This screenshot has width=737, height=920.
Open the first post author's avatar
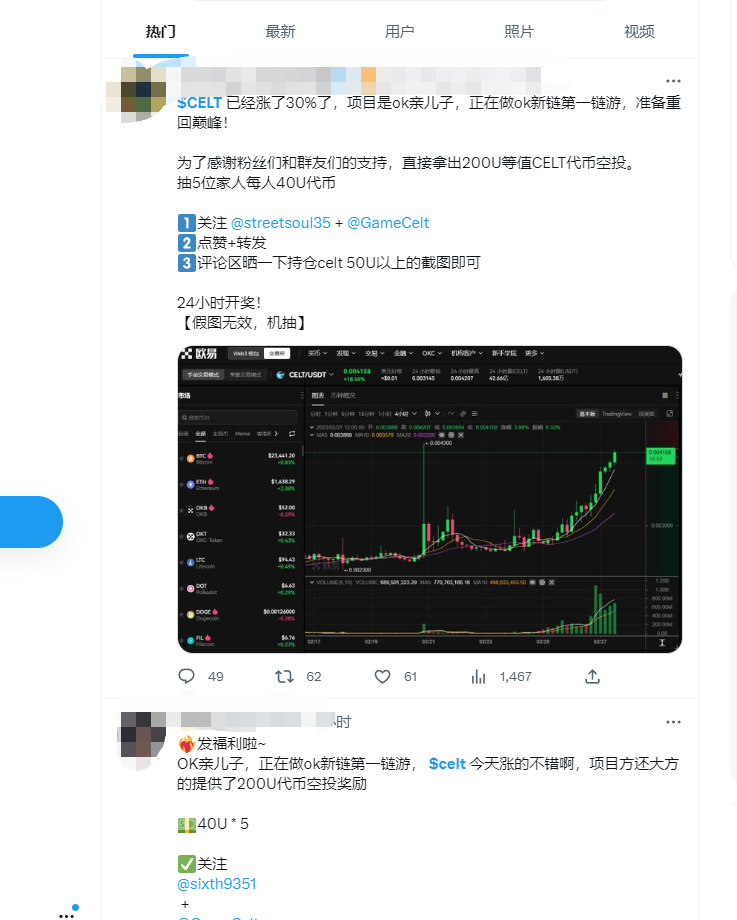tap(136, 93)
